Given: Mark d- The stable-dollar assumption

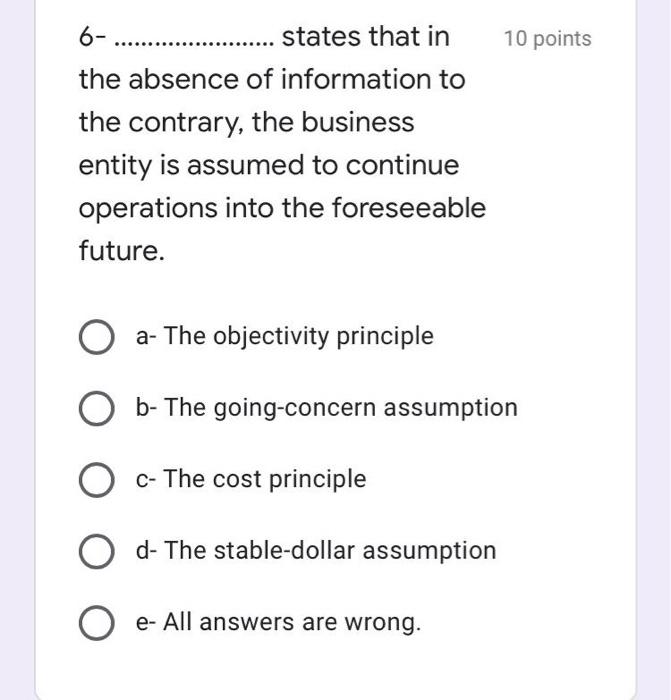Looking at the screenshot, I should click(96, 552).
